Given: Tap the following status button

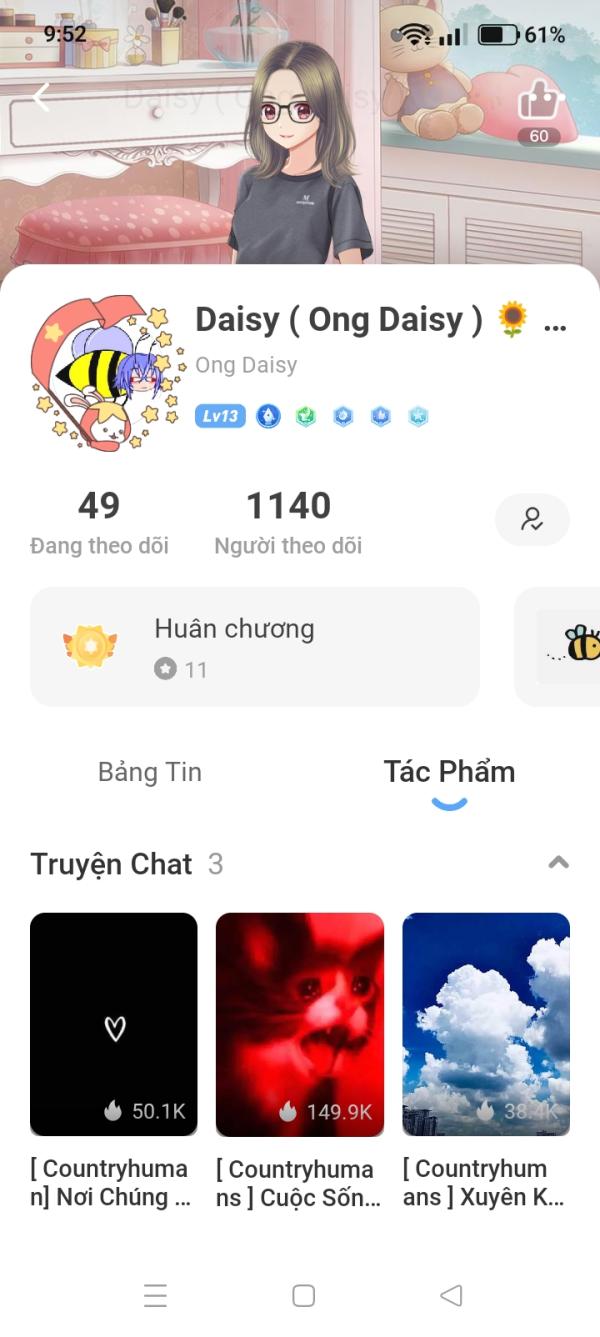Looking at the screenshot, I should click(x=532, y=519).
